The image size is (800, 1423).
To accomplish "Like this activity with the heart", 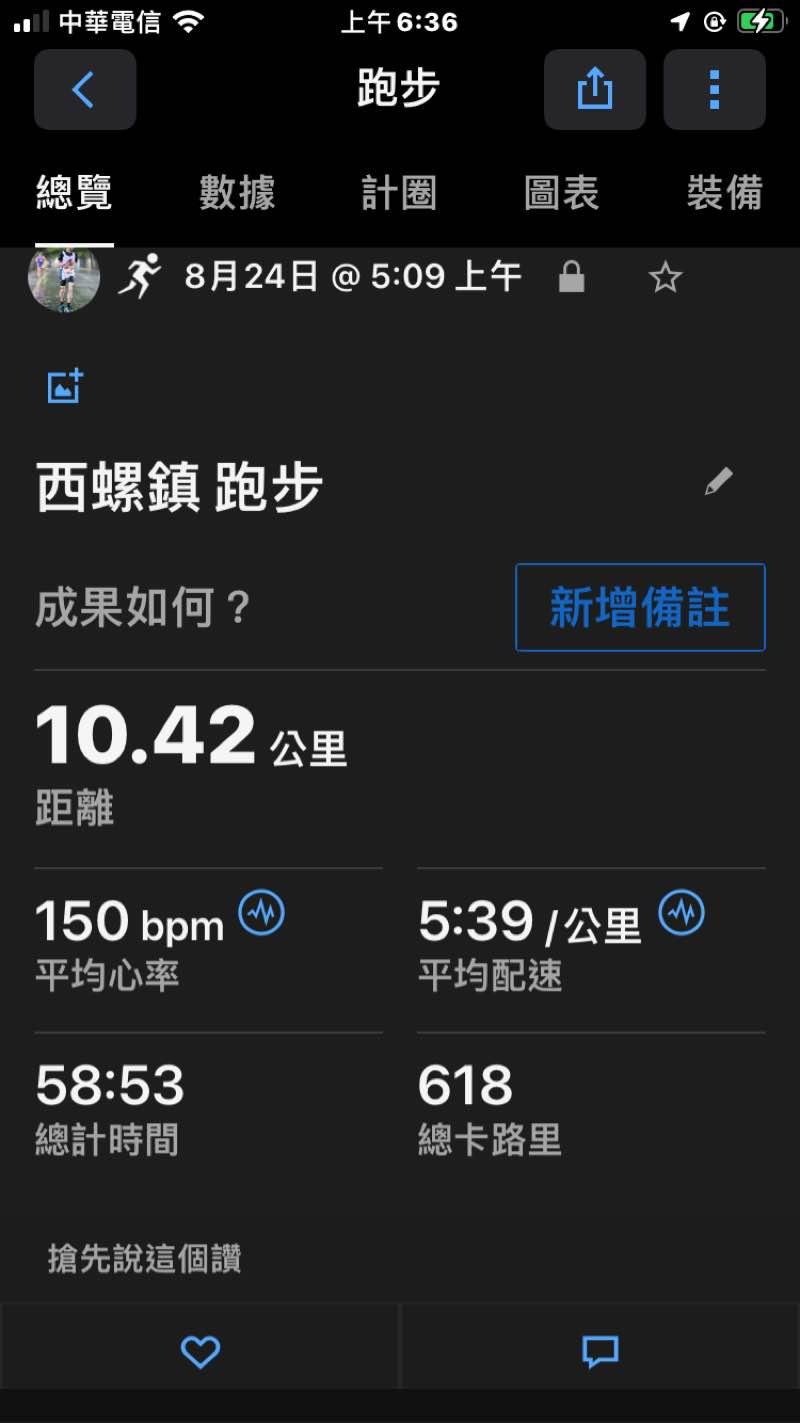I will (200, 1352).
